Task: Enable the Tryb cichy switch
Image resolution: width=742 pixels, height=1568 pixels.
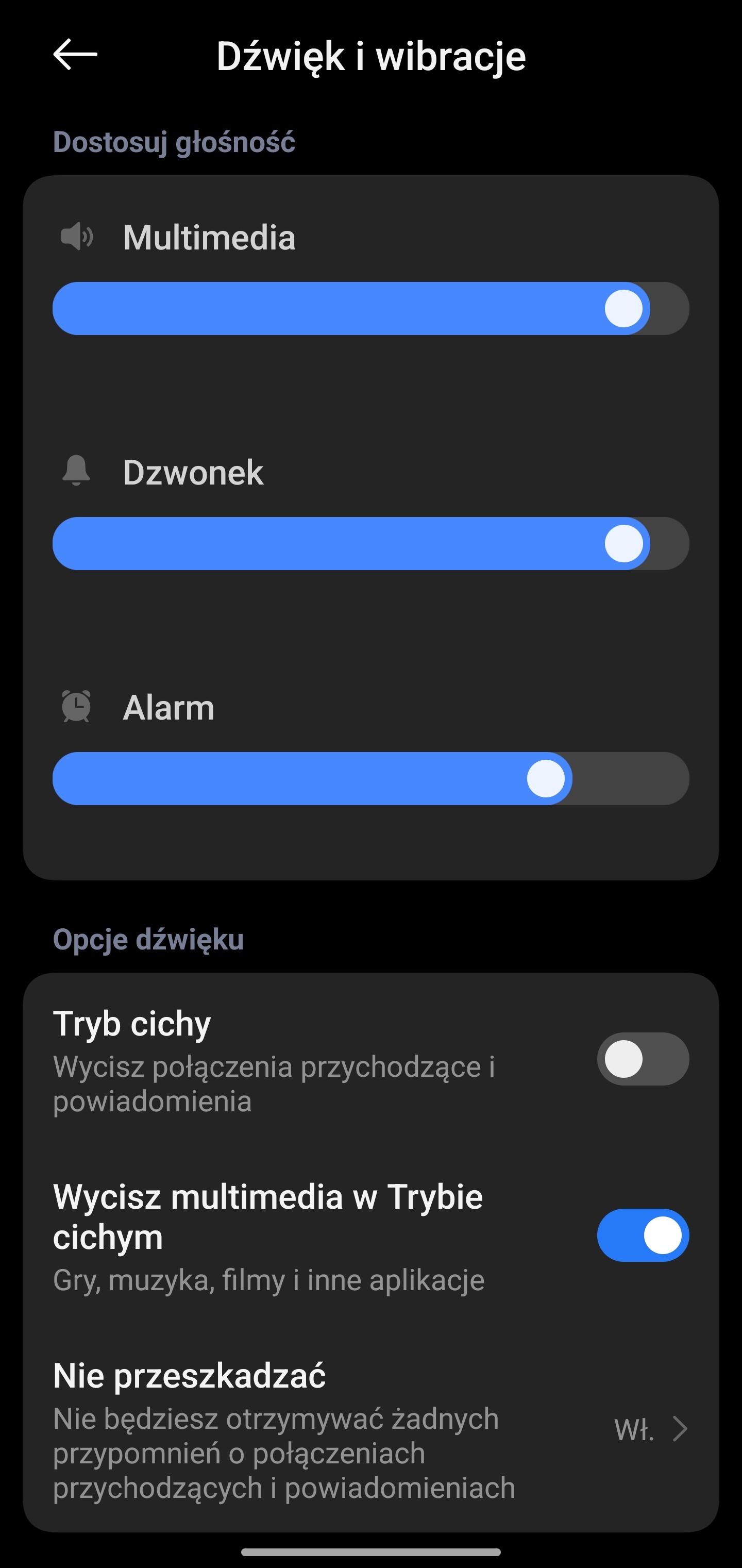Action: (x=642, y=1059)
